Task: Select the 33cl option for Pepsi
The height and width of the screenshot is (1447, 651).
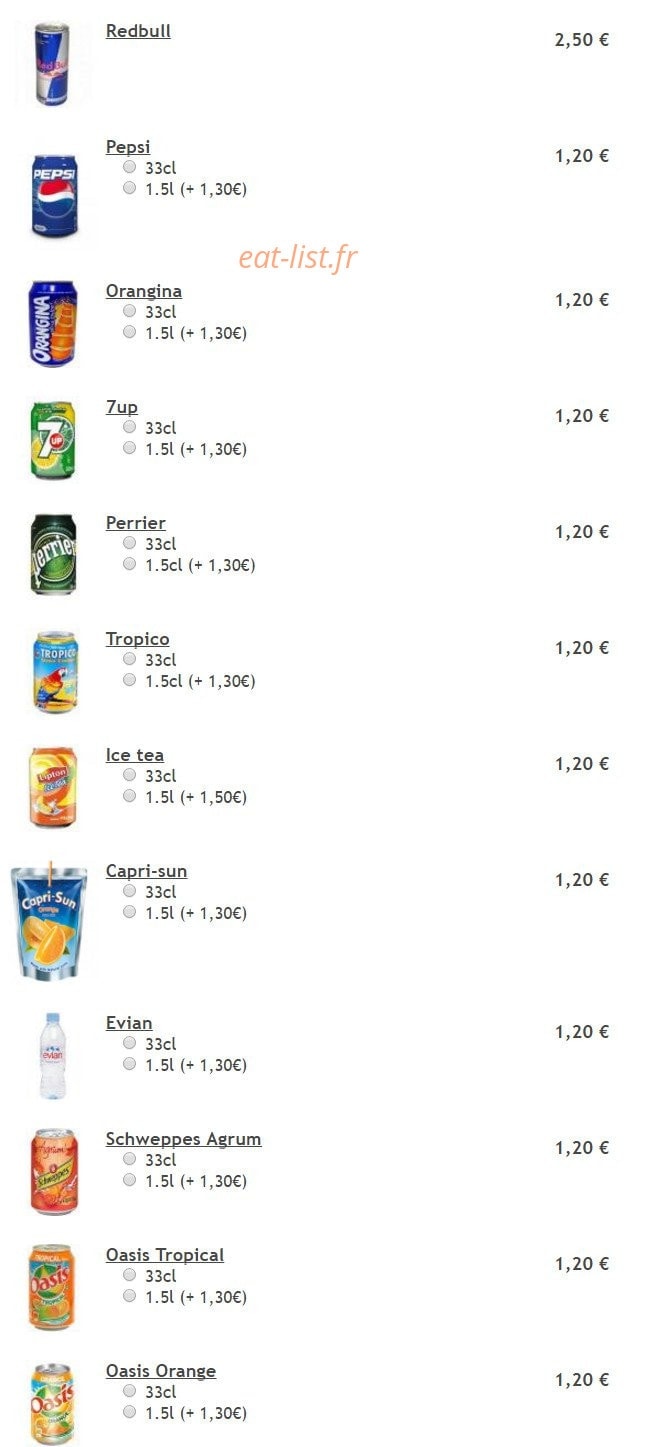Action: pyautogui.click(x=129, y=167)
